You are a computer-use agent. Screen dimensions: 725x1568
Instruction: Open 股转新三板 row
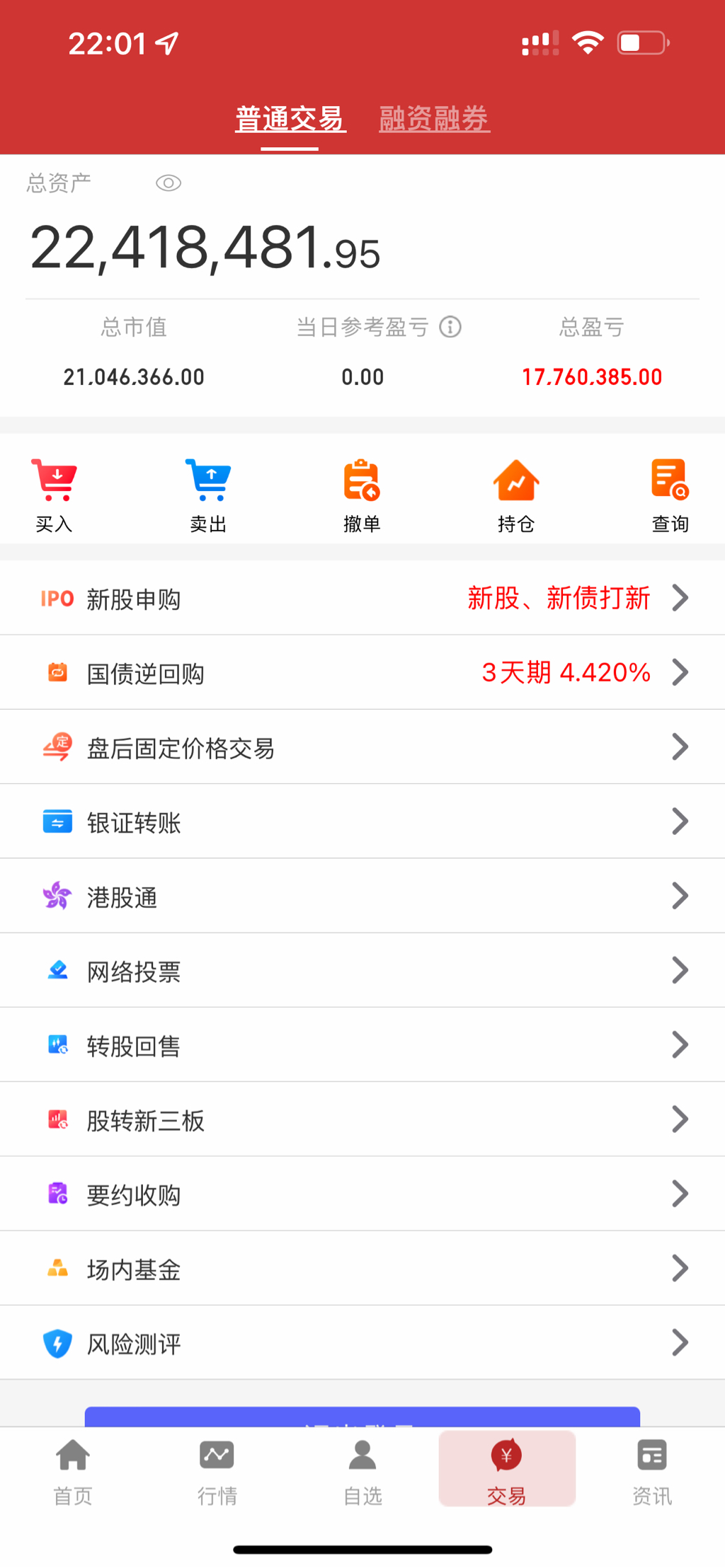[x=362, y=1120]
